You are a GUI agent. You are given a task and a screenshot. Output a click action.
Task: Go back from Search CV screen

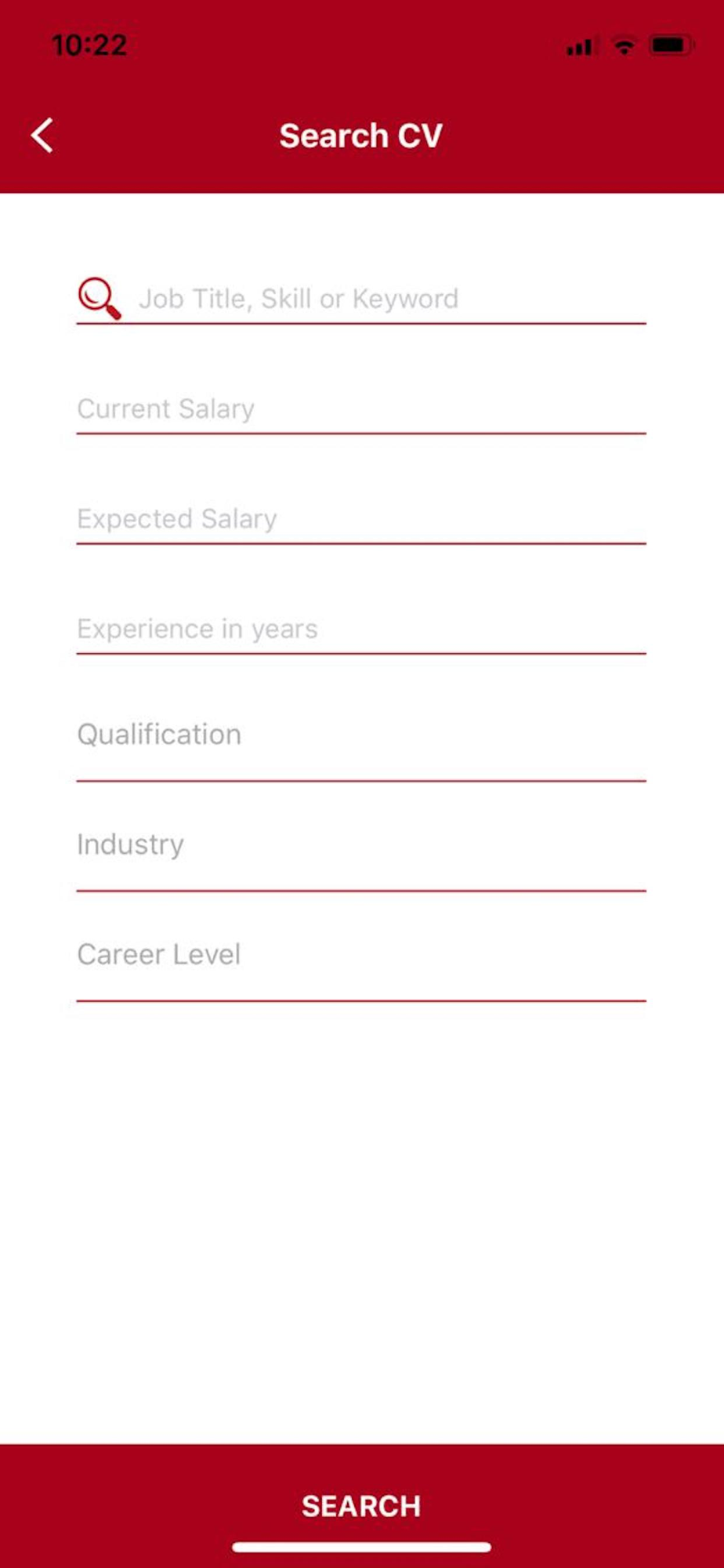[x=42, y=136]
